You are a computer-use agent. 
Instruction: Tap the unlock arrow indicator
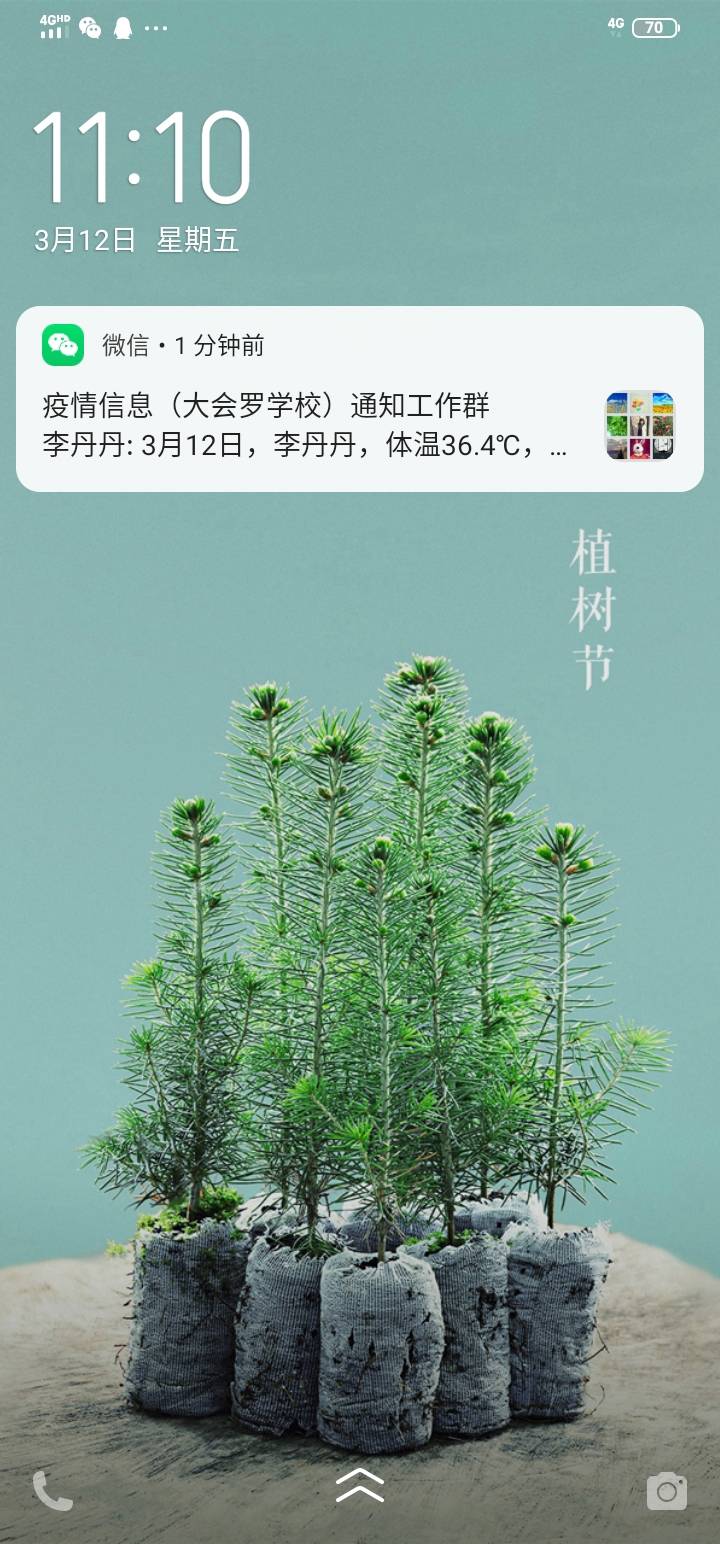pos(360,1486)
